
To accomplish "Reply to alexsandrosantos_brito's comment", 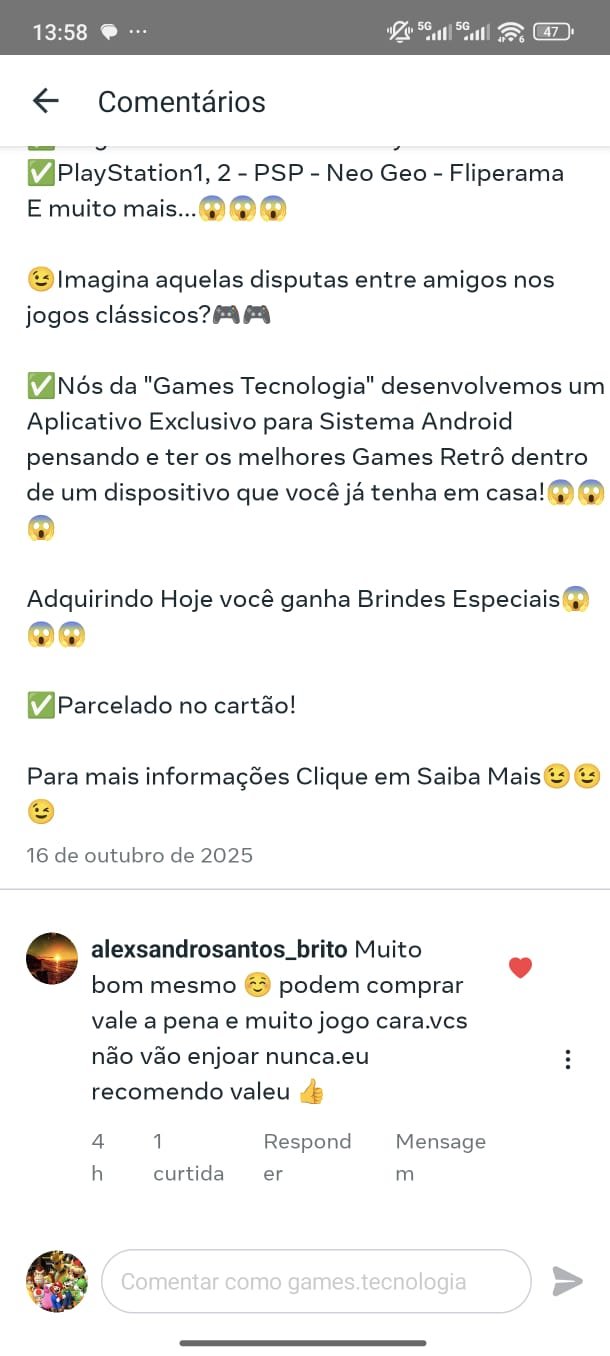I will [306, 1157].
